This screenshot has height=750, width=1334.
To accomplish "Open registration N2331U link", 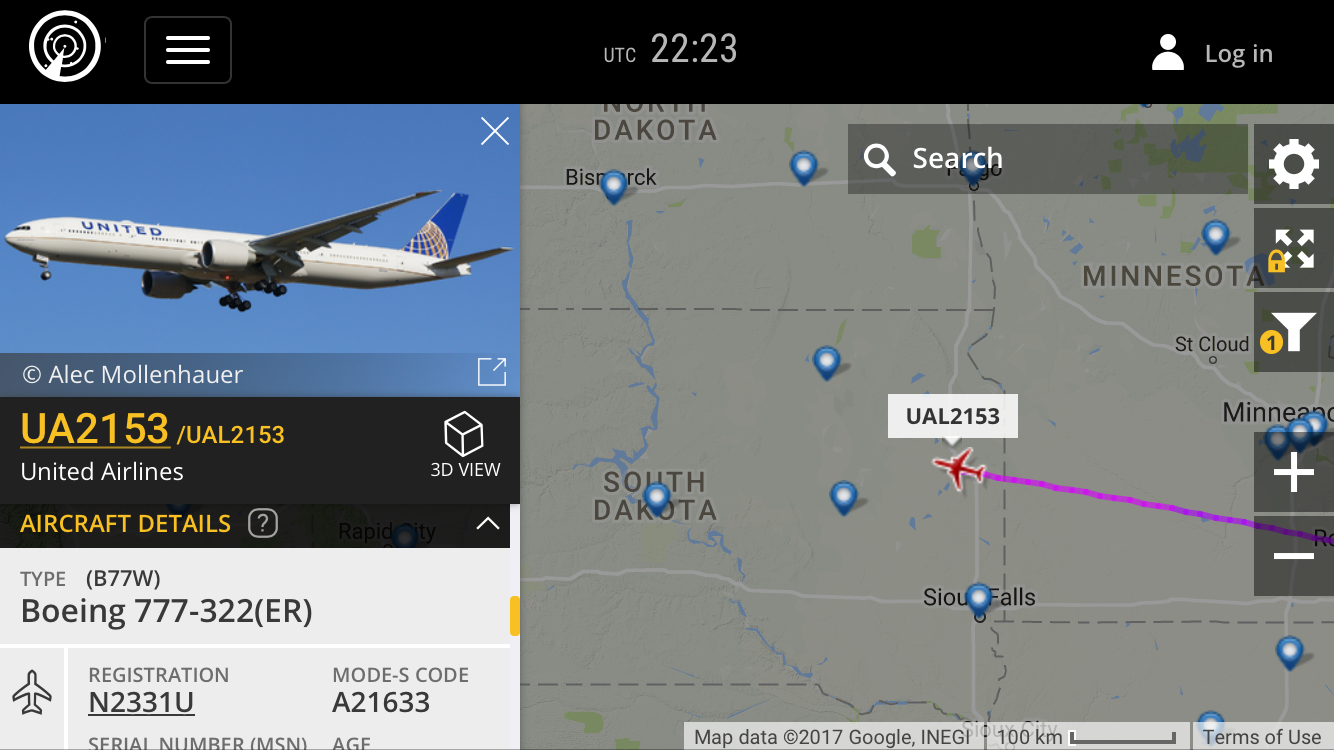I will coord(141,703).
